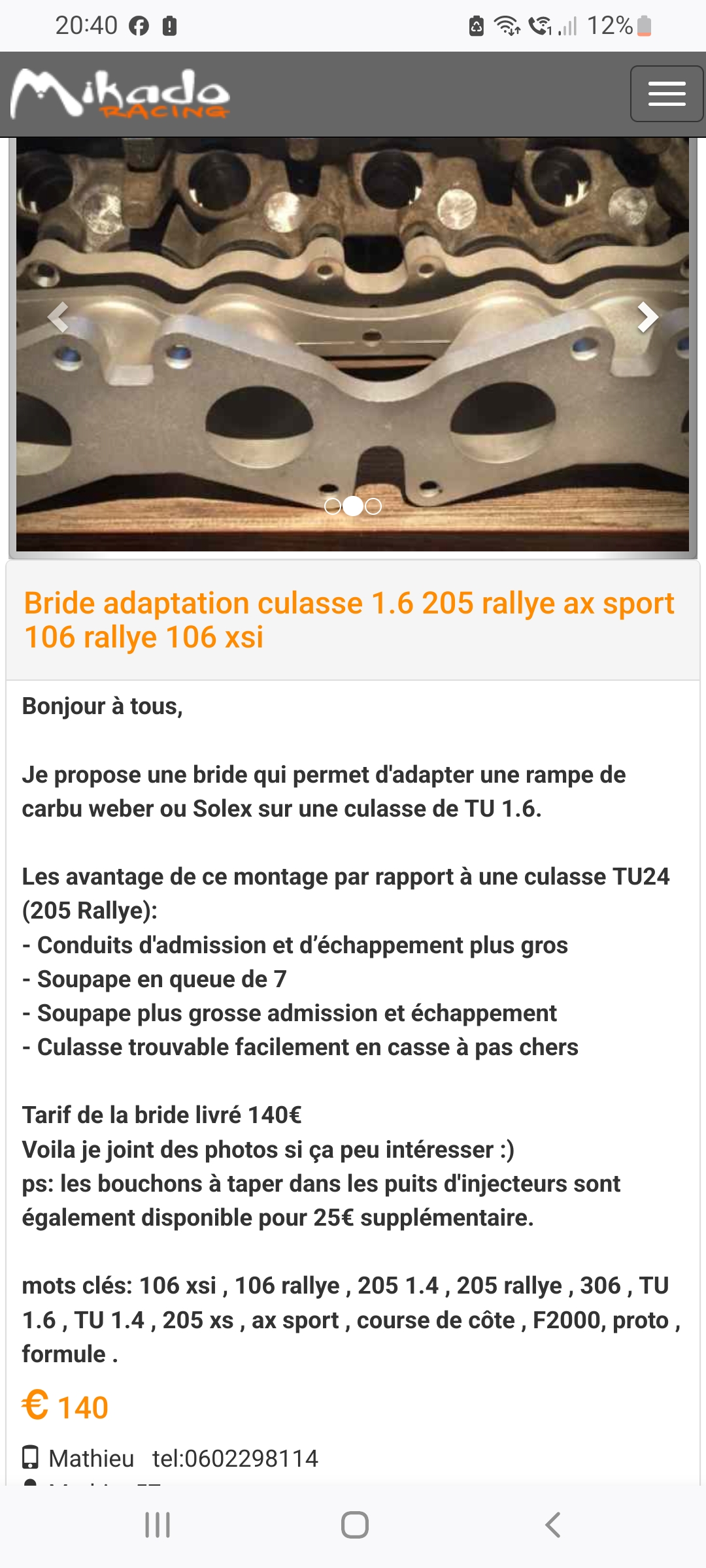
Task: Select the first carousel indicator dot
Action: click(332, 506)
